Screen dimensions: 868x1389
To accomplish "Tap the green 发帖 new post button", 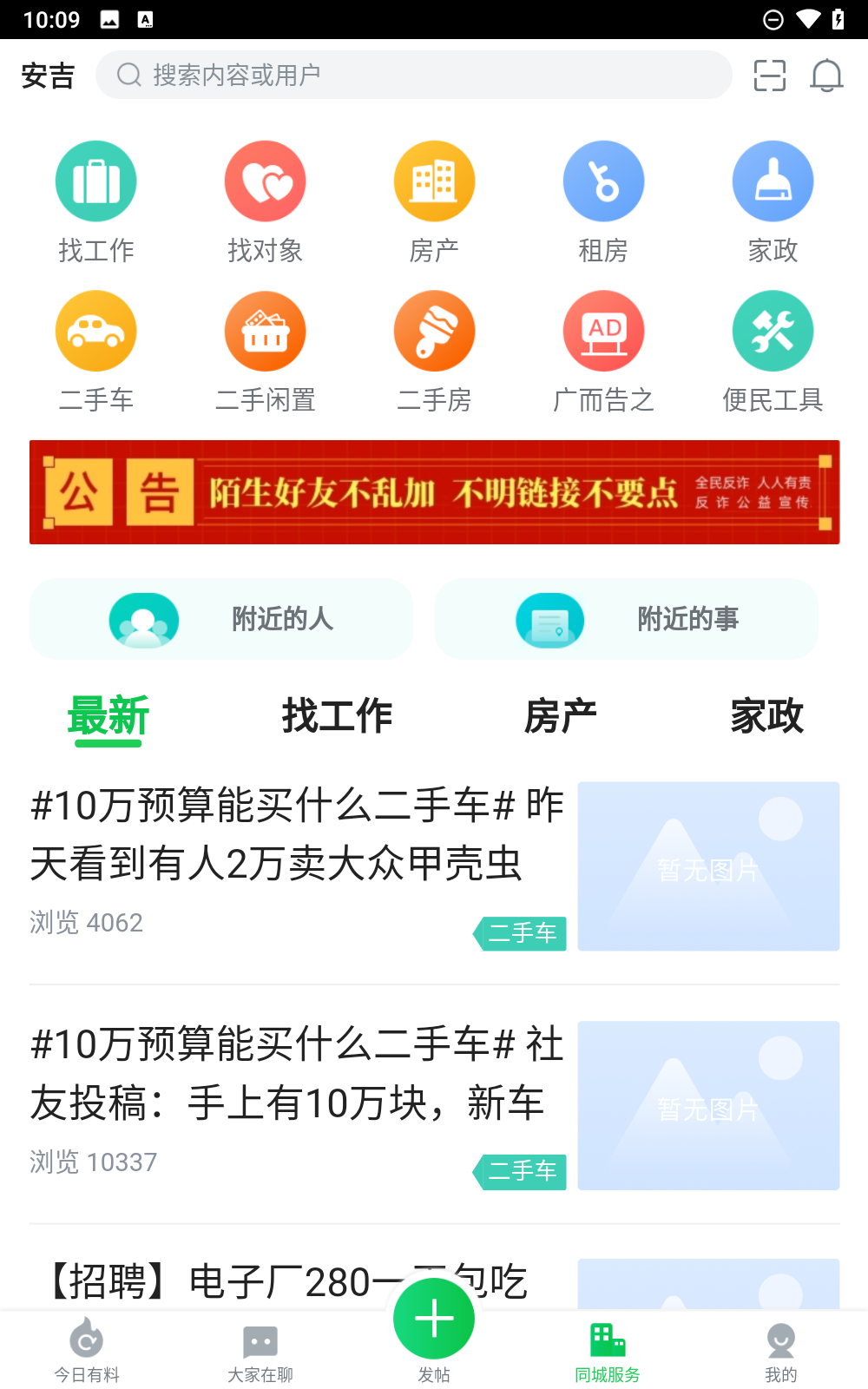I will coord(433,1318).
